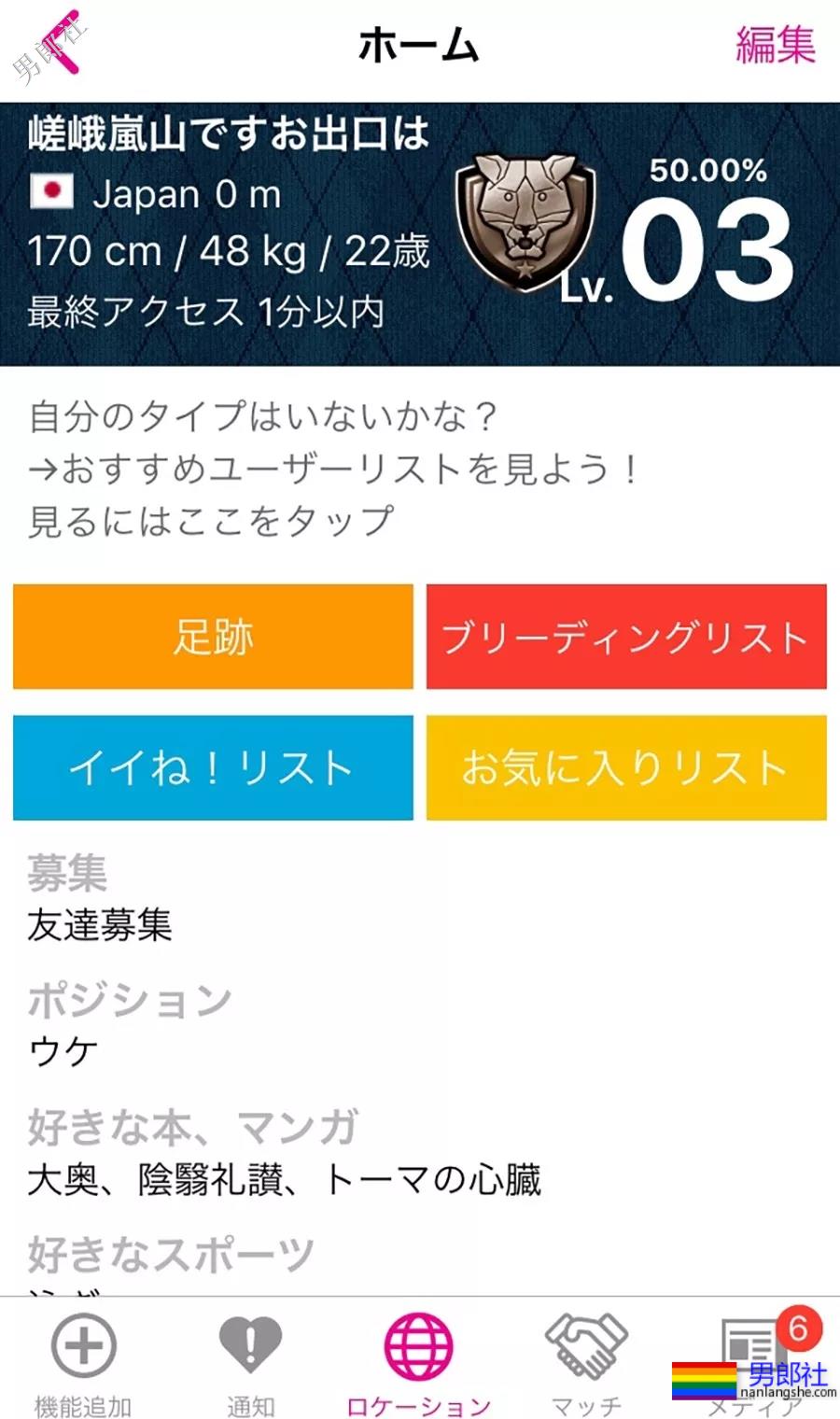Open the お気に入りリスト button
Viewport: 840px width, 1419px height.
(x=625, y=768)
